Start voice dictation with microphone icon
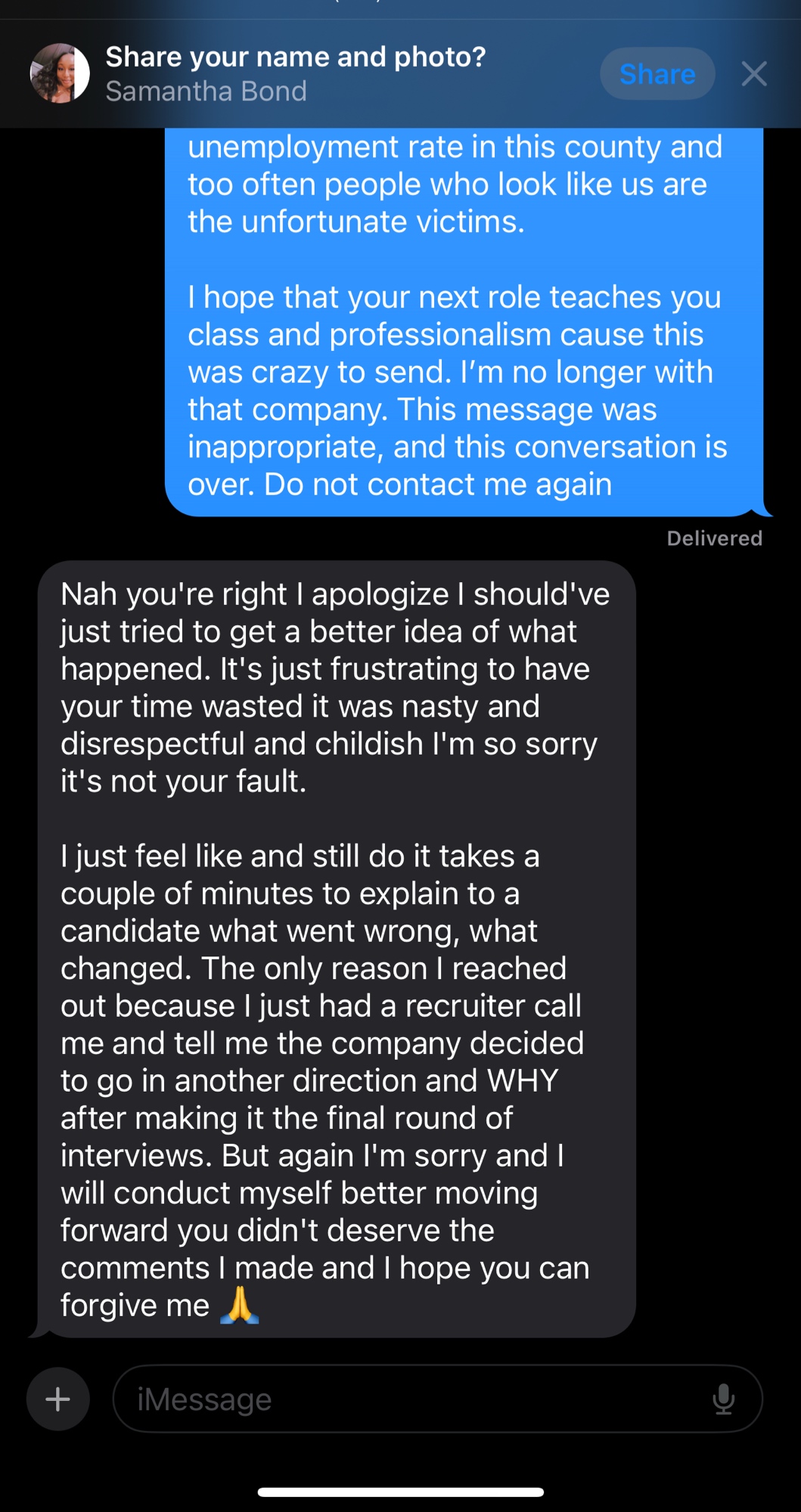 (x=723, y=1399)
